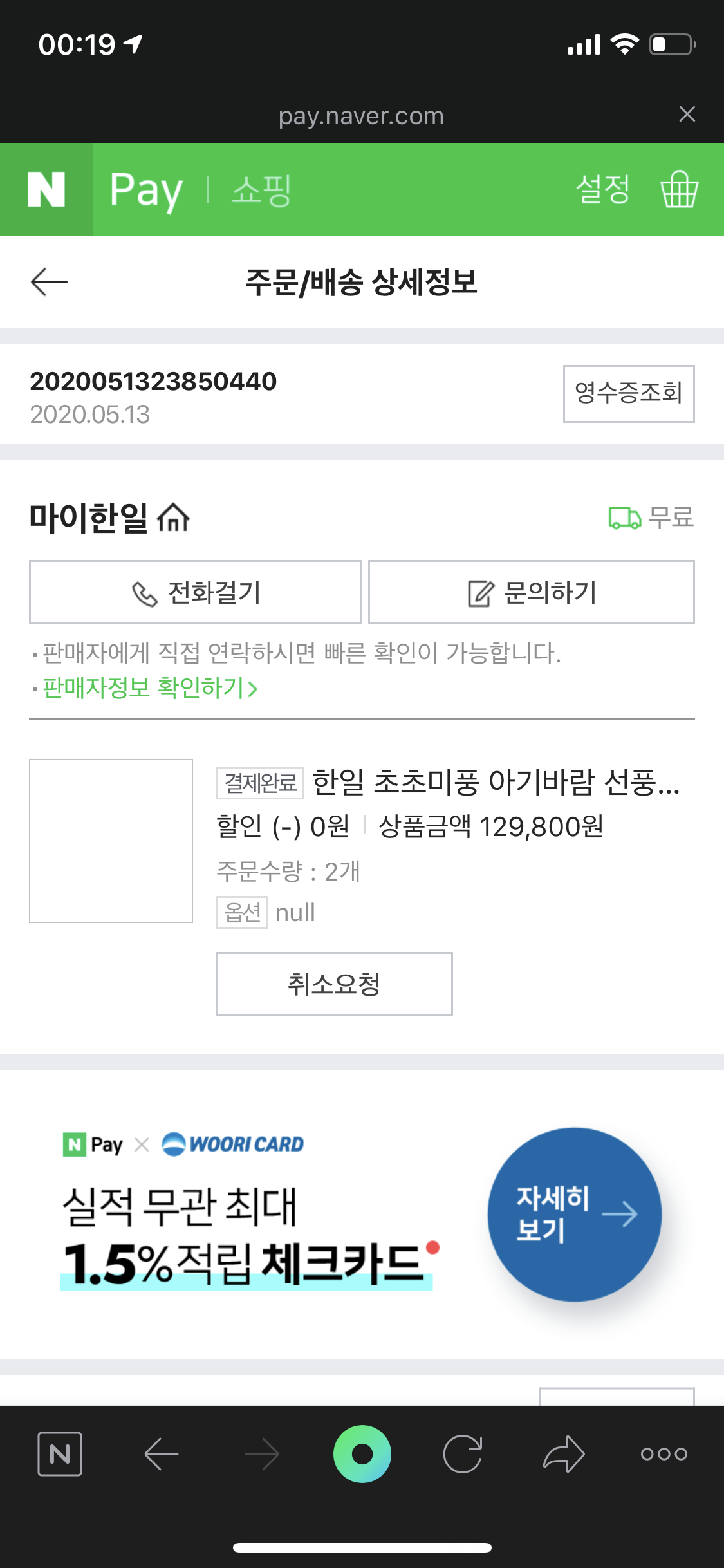Screen dimensions: 724x1568
Task: Tap the Naver N logo
Action: [x=46, y=189]
